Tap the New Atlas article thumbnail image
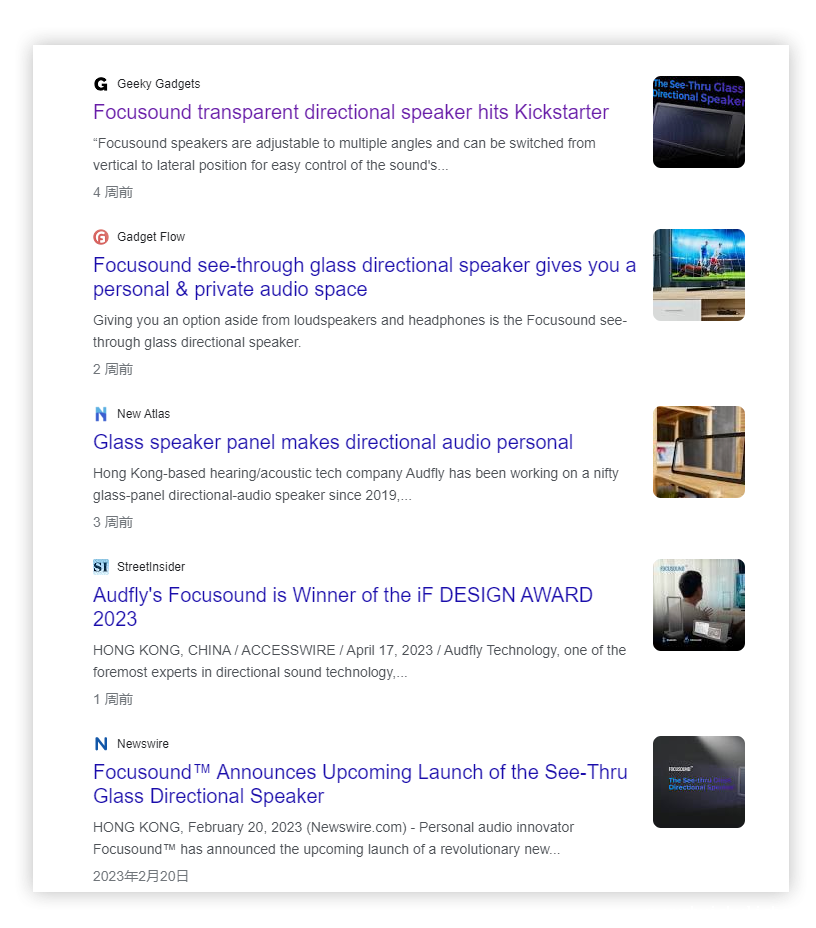Screen dimensions: 816x928 coord(698,452)
